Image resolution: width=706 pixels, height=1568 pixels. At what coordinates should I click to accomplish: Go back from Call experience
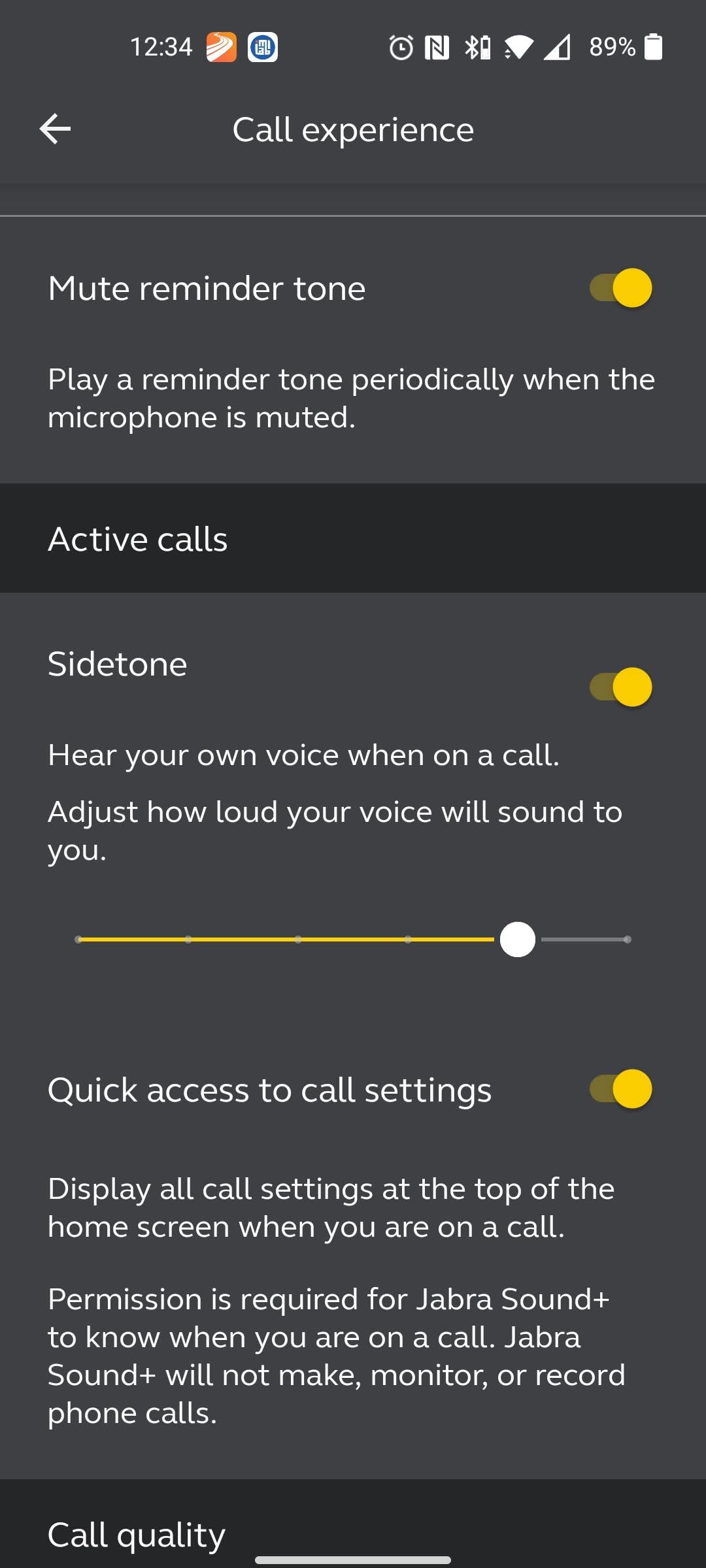(55, 129)
